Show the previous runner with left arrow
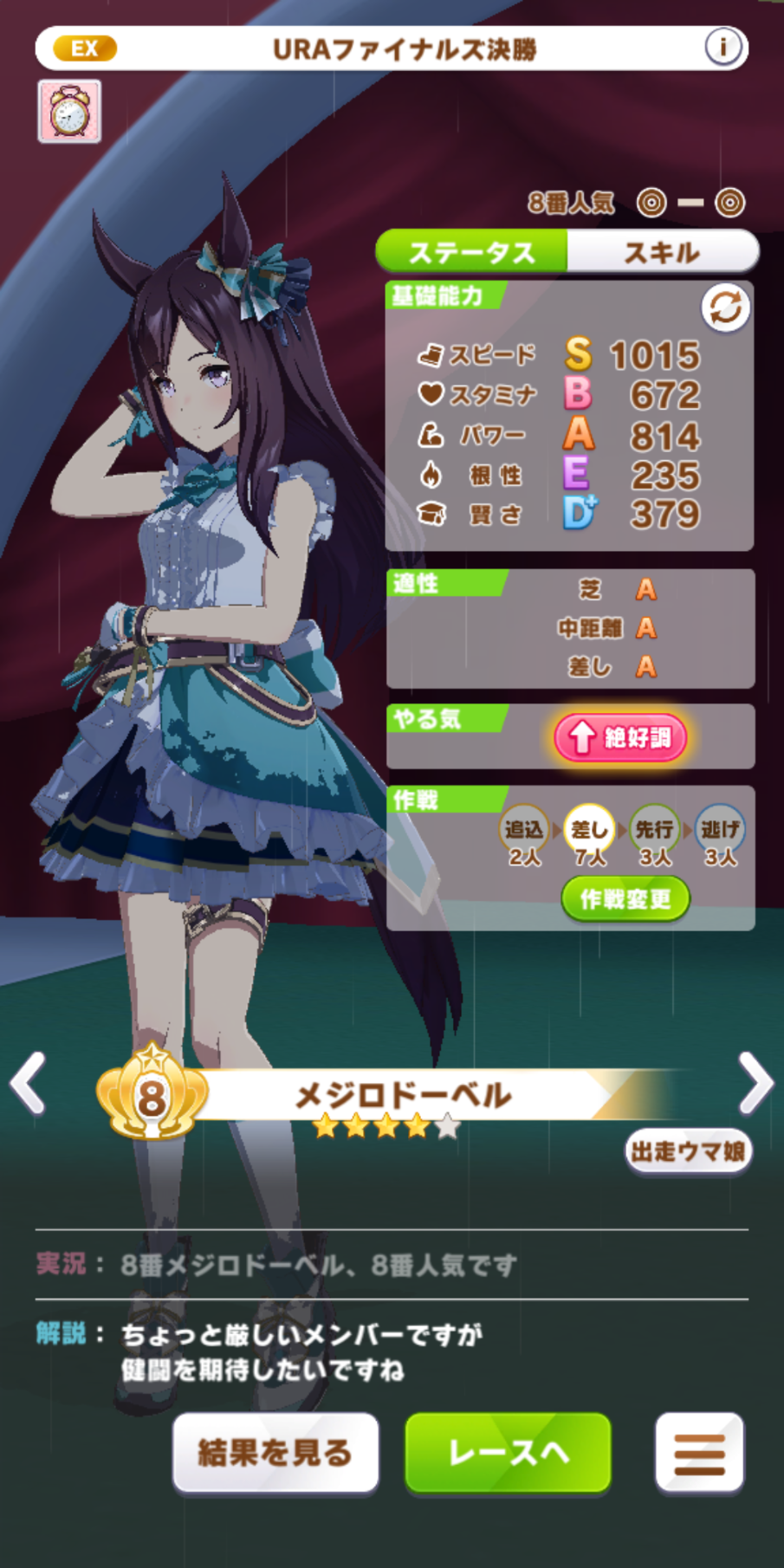Viewport: 784px width, 1568px height. click(28, 1083)
